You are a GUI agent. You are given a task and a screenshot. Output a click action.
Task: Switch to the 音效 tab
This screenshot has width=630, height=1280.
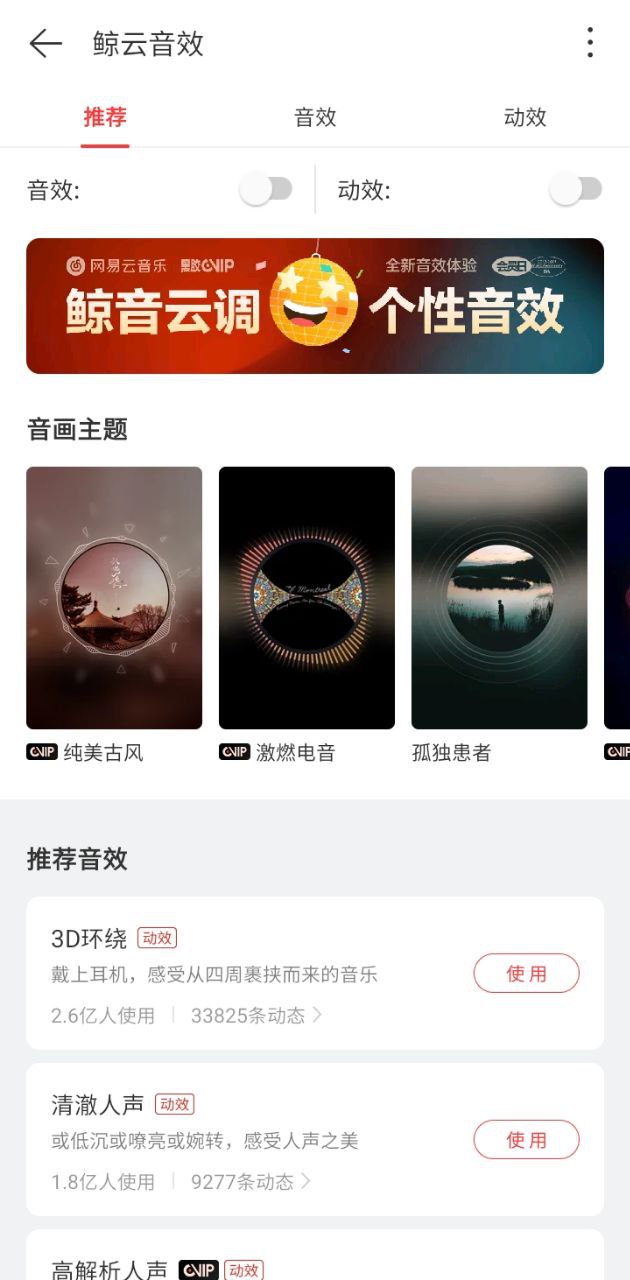(x=315, y=117)
